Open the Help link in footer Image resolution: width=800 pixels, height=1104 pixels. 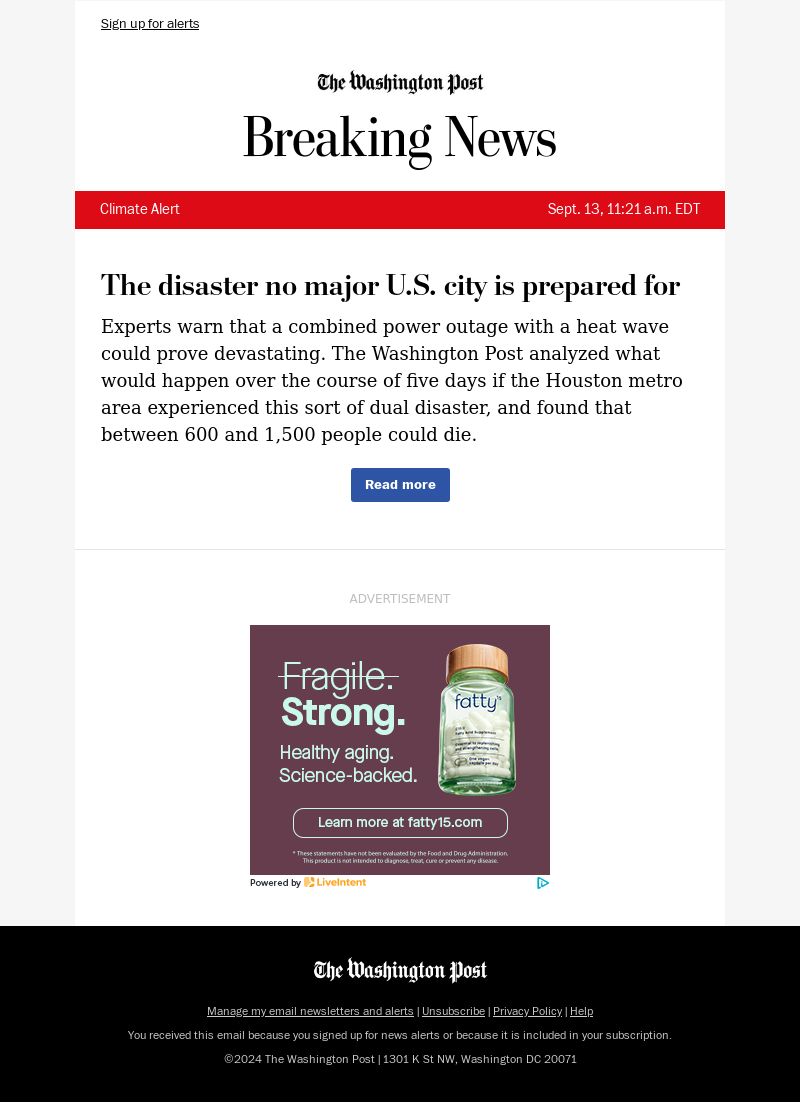(581, 1011)
